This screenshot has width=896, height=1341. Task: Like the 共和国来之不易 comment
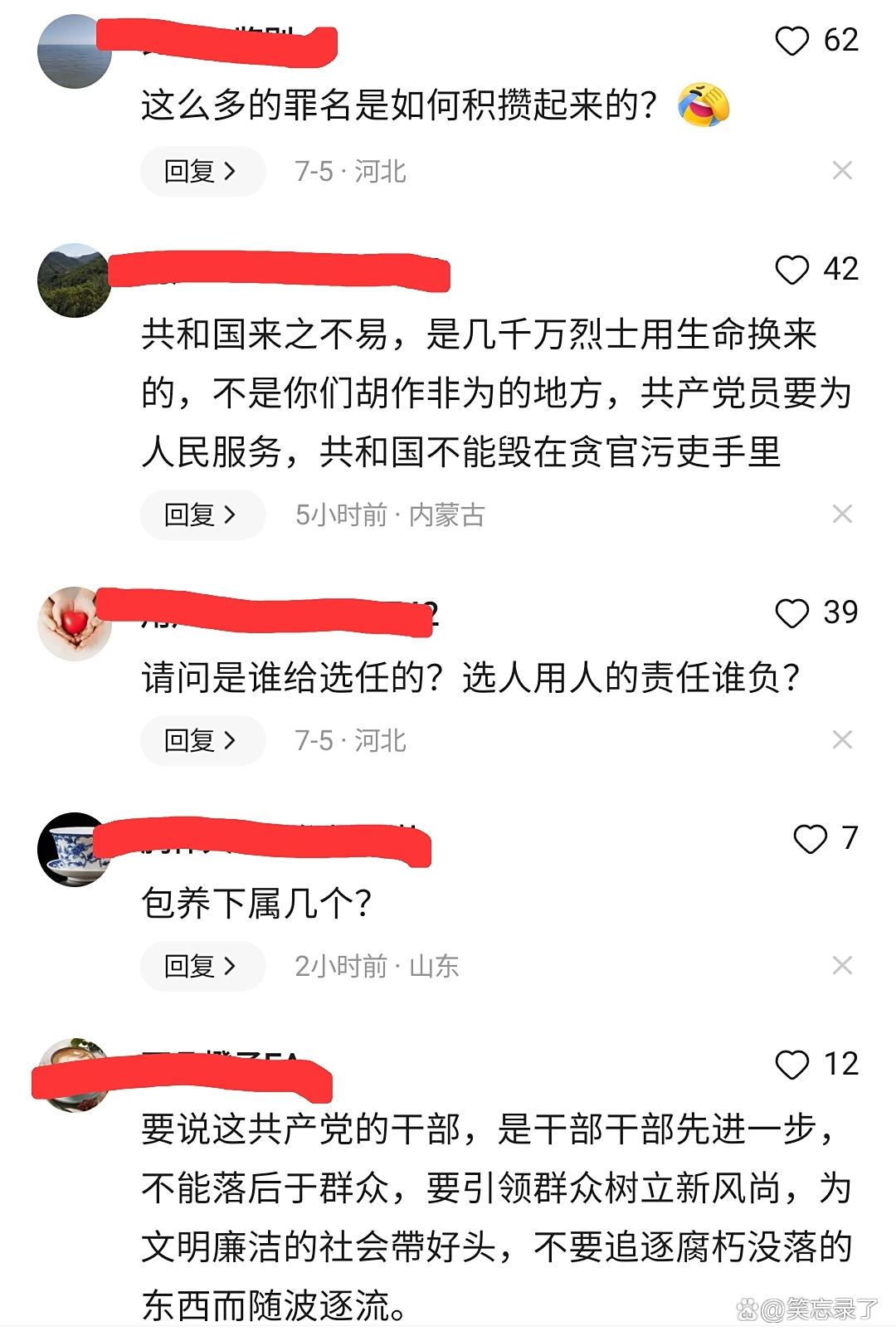click(791, 270)
